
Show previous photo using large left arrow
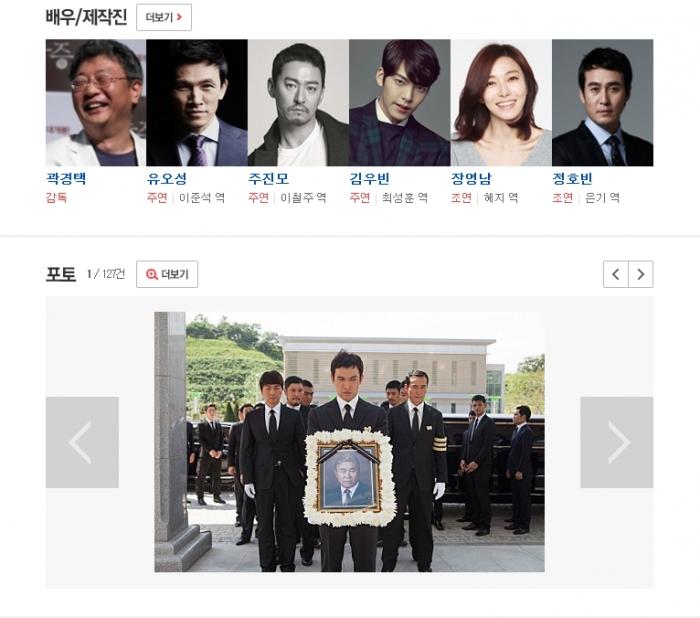pos(82,442)
